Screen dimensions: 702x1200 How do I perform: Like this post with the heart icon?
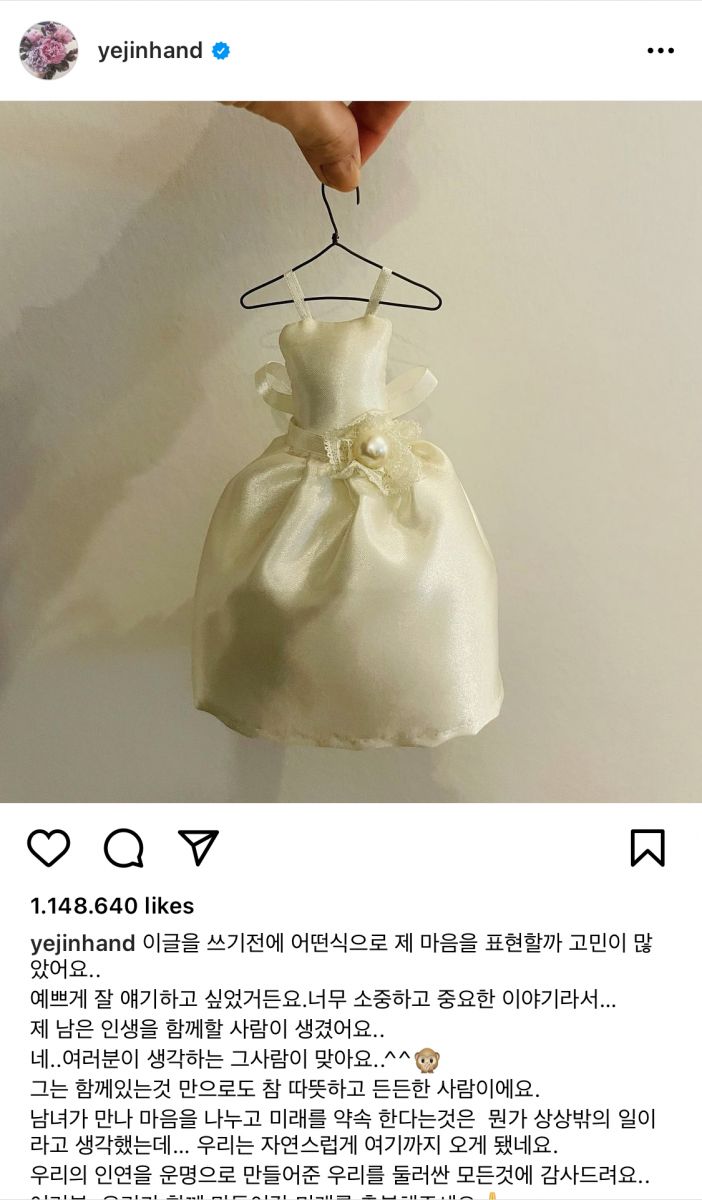[48, 848]
